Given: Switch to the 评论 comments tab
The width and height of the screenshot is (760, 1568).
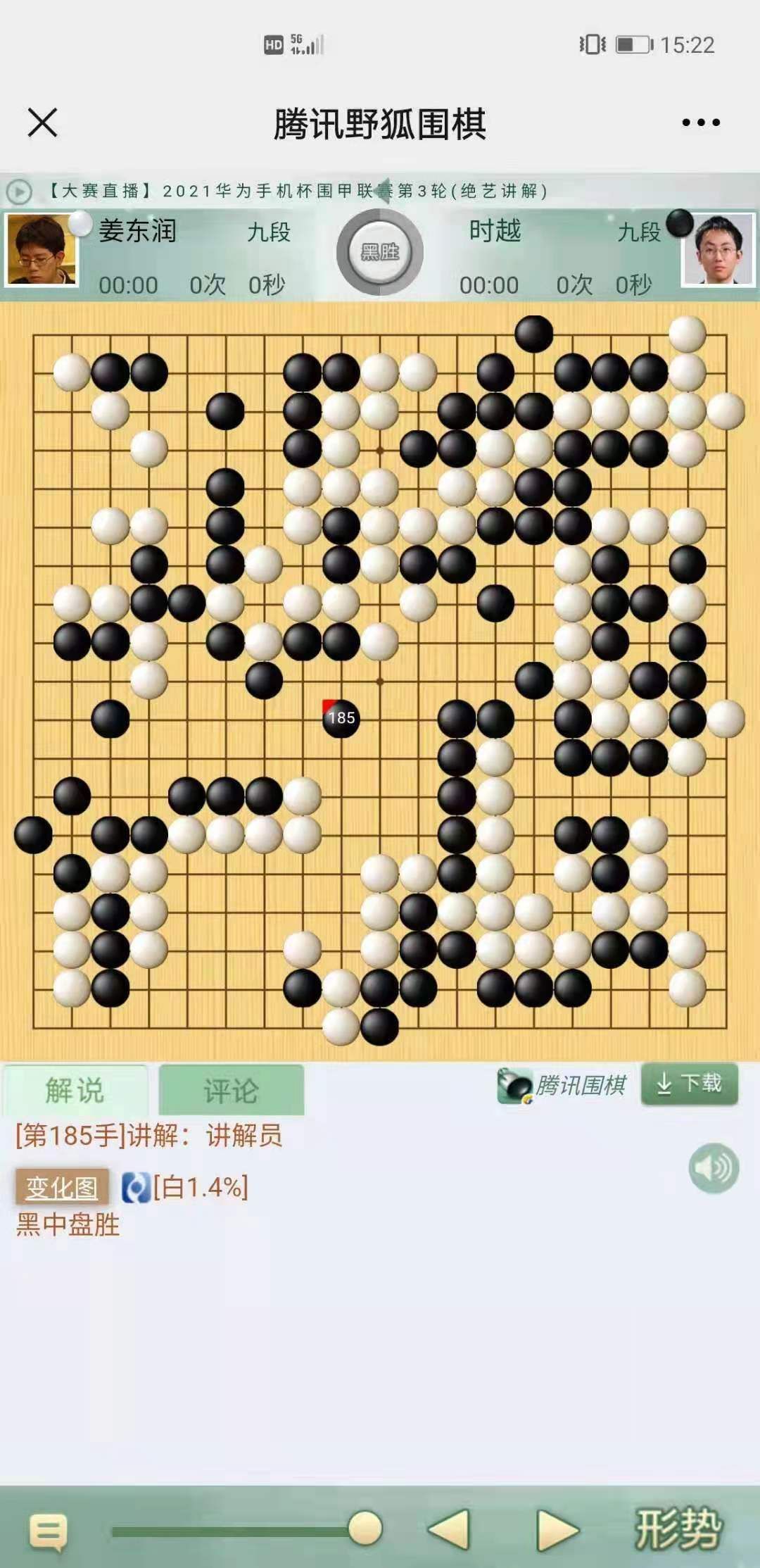Looking at the screenshot, I should (x=232, y=1090).
